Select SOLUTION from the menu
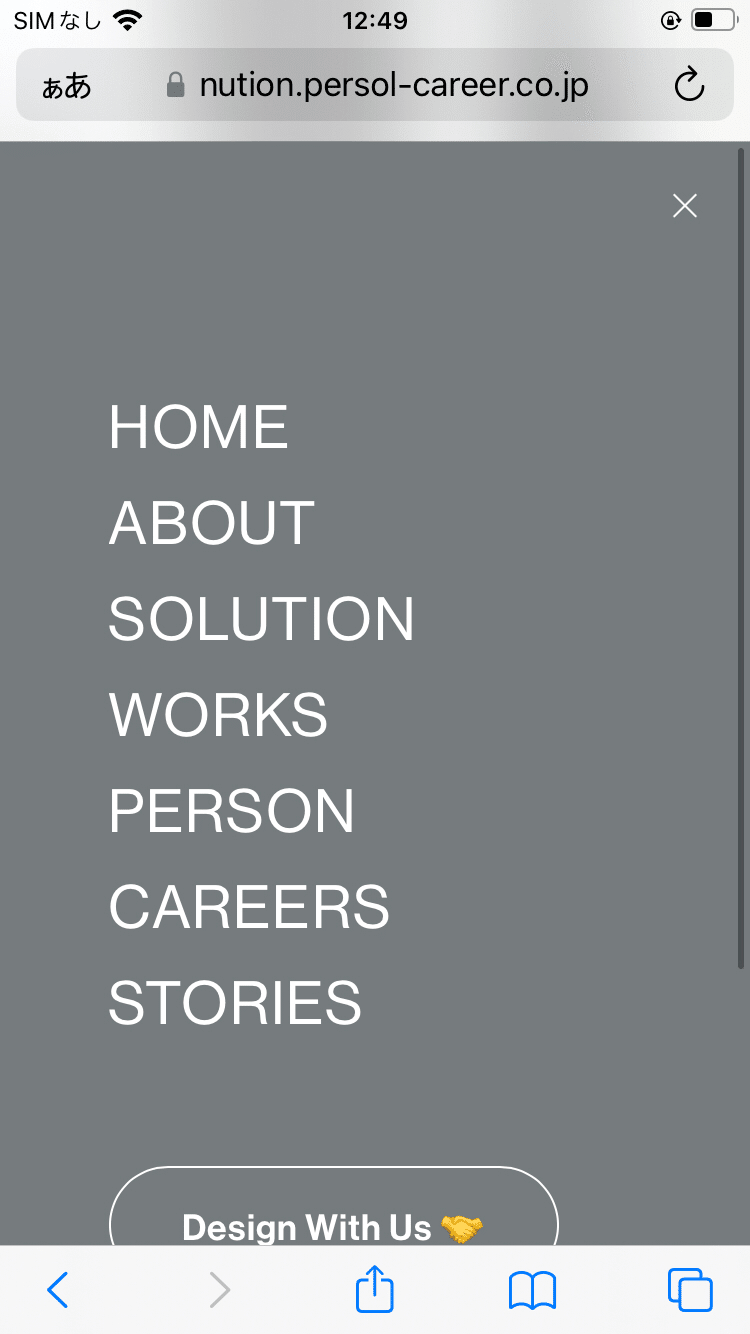 [x=261, y=619]
